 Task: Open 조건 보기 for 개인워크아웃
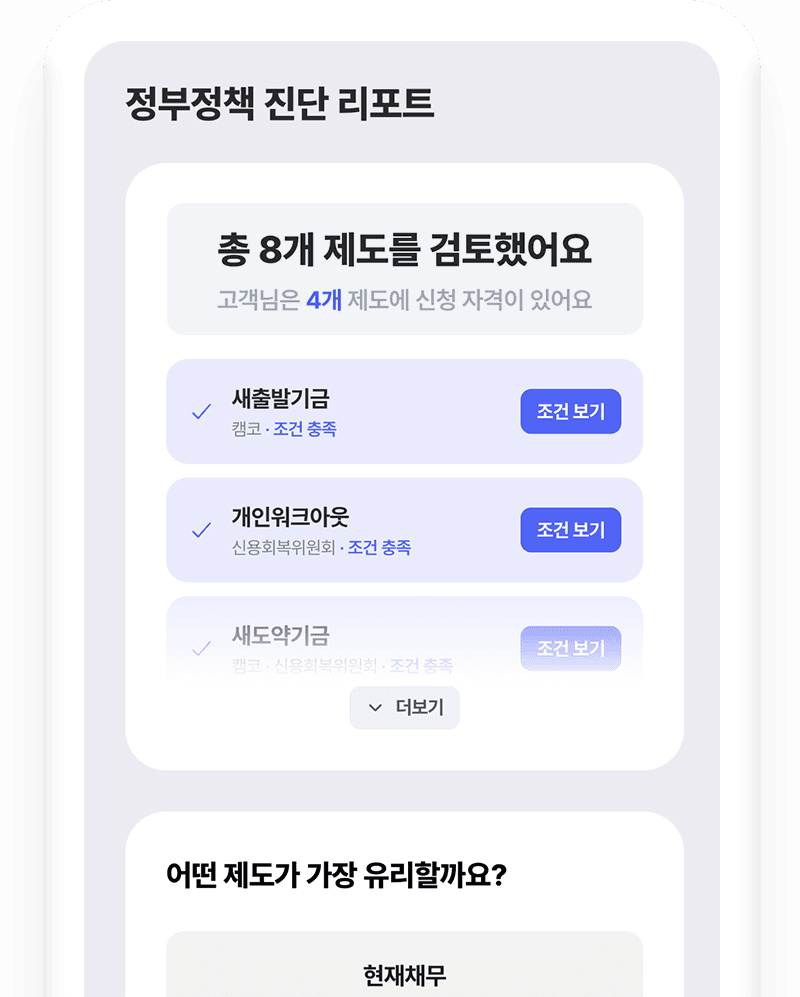pyautogui.click(x=570, y=530)
